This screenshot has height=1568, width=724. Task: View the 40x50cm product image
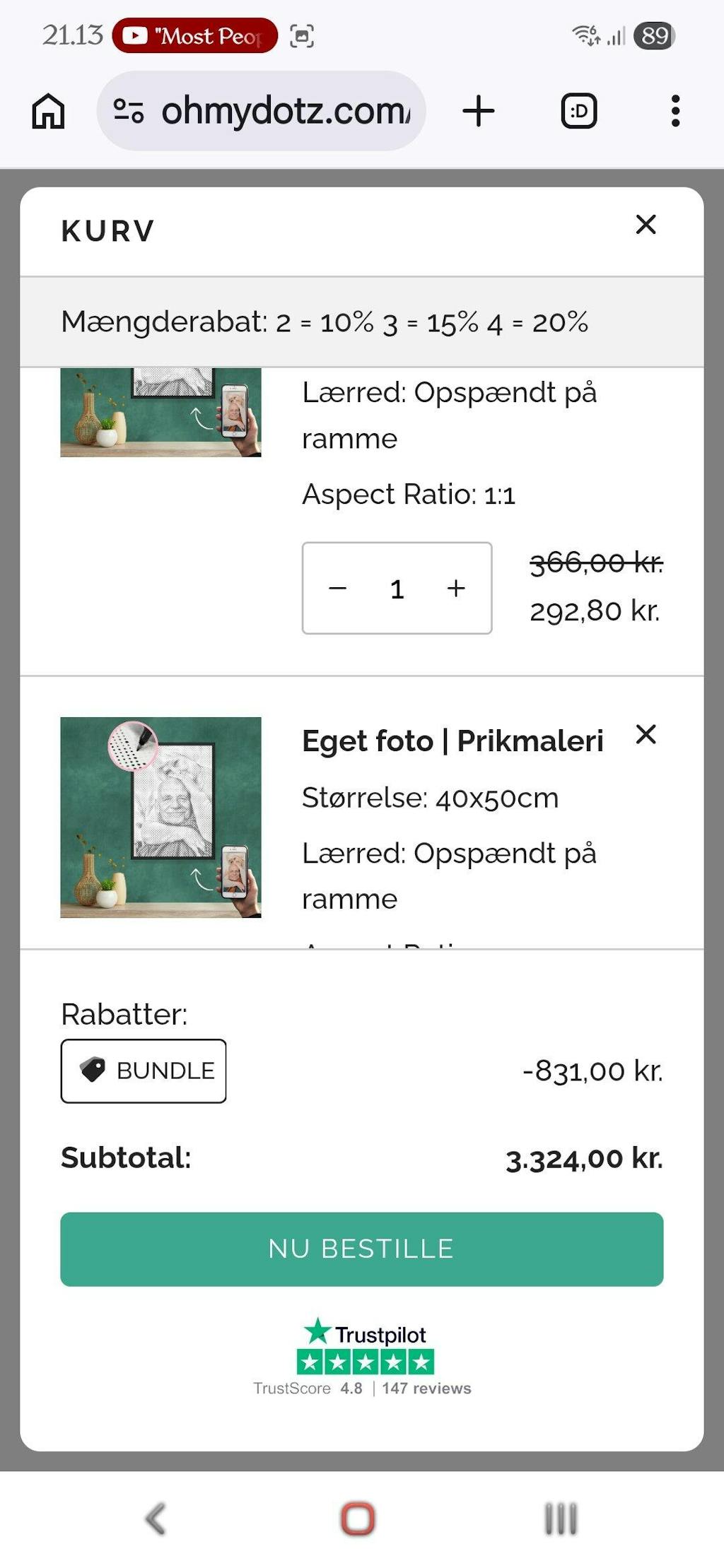pyautogui.click(x=160, y=817)
